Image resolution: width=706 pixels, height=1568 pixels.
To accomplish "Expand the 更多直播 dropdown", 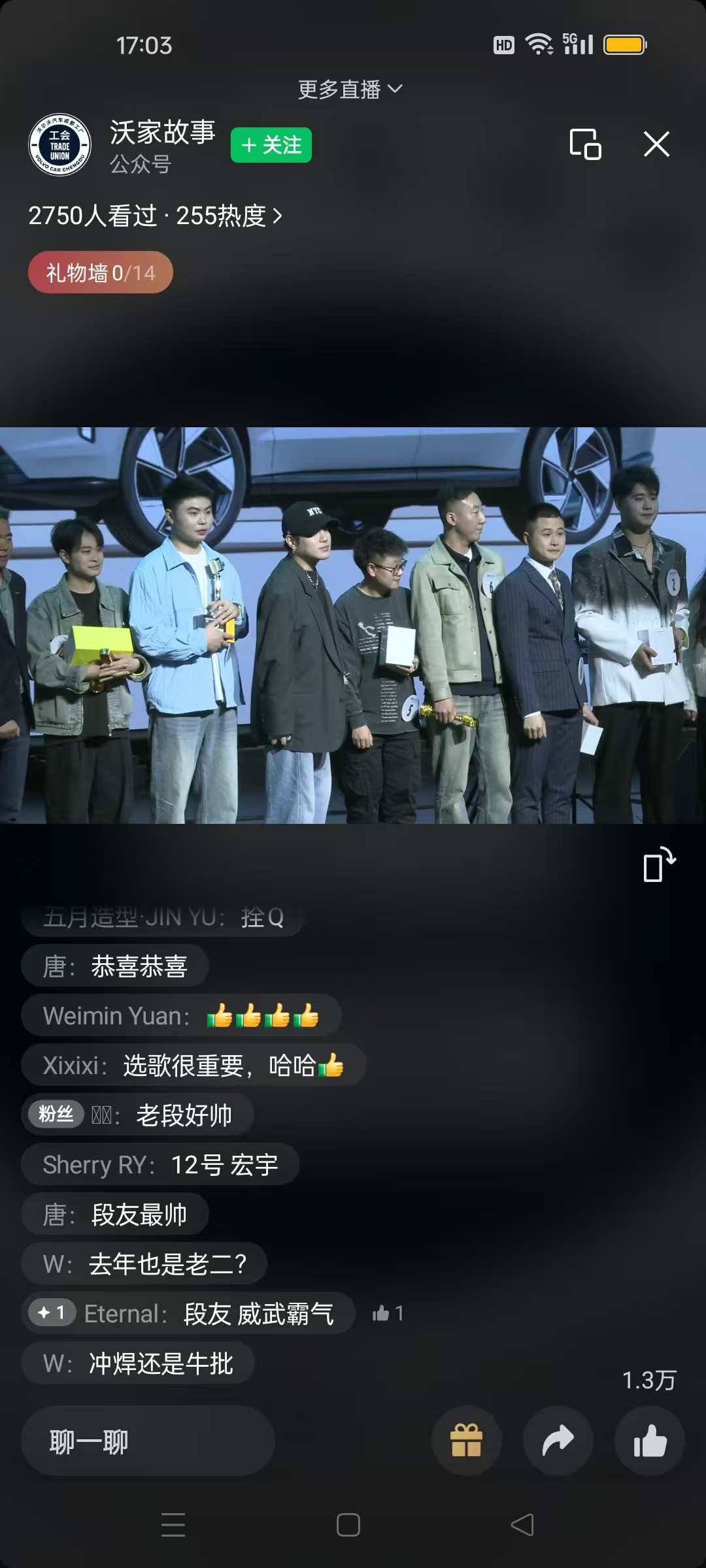I will point(350,89).
